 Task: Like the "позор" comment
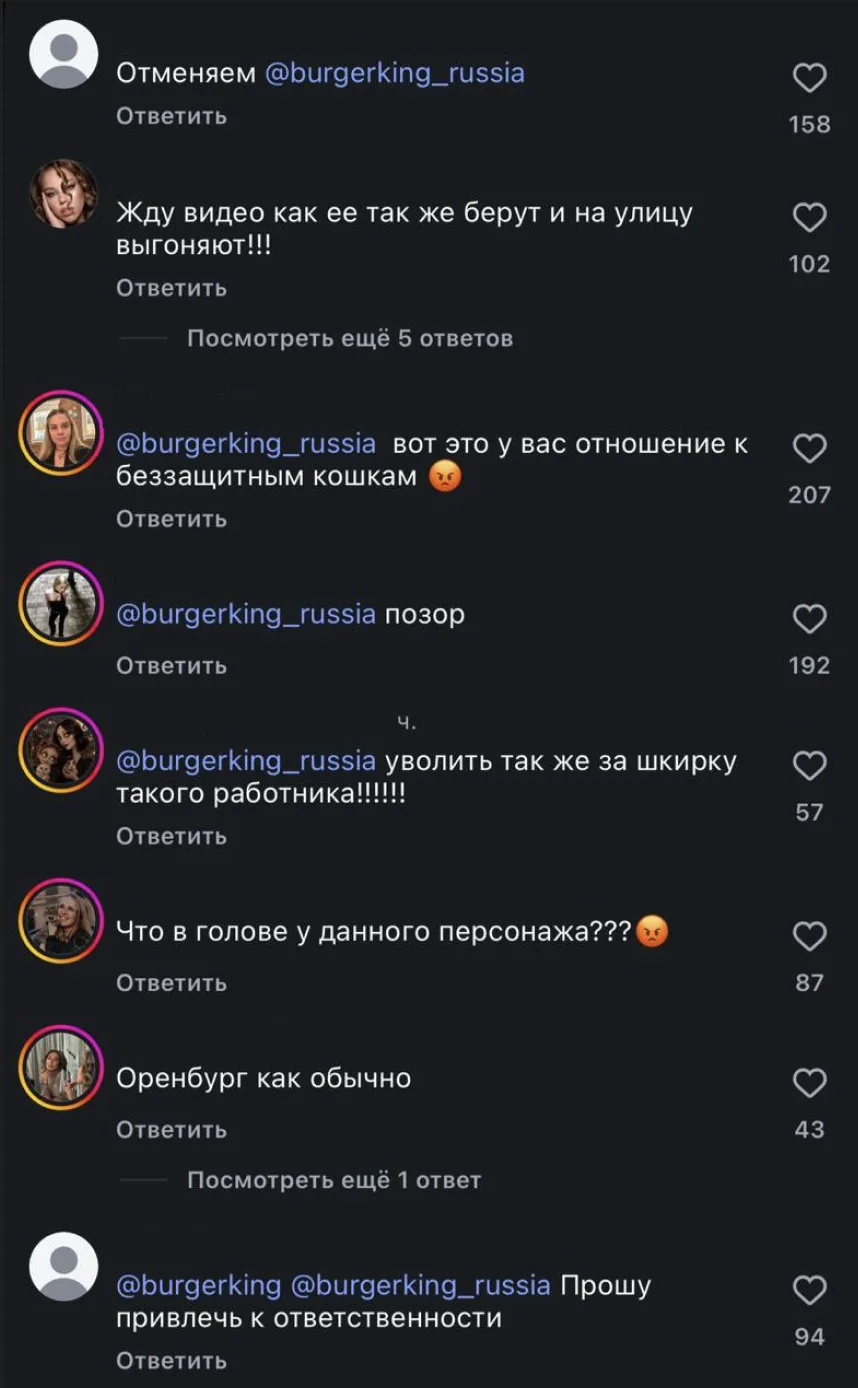pyautogui.click(x=809, y=620)
